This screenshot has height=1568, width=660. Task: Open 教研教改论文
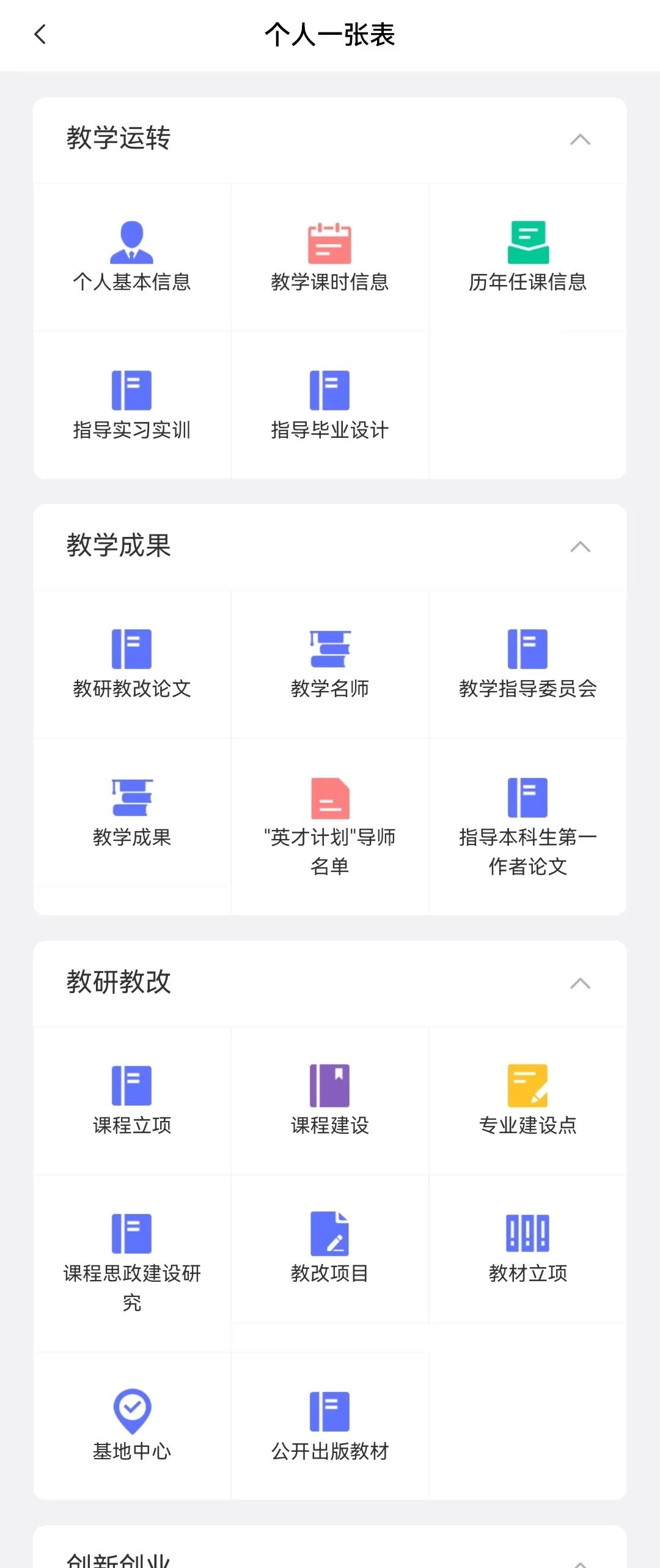(132, 664)
